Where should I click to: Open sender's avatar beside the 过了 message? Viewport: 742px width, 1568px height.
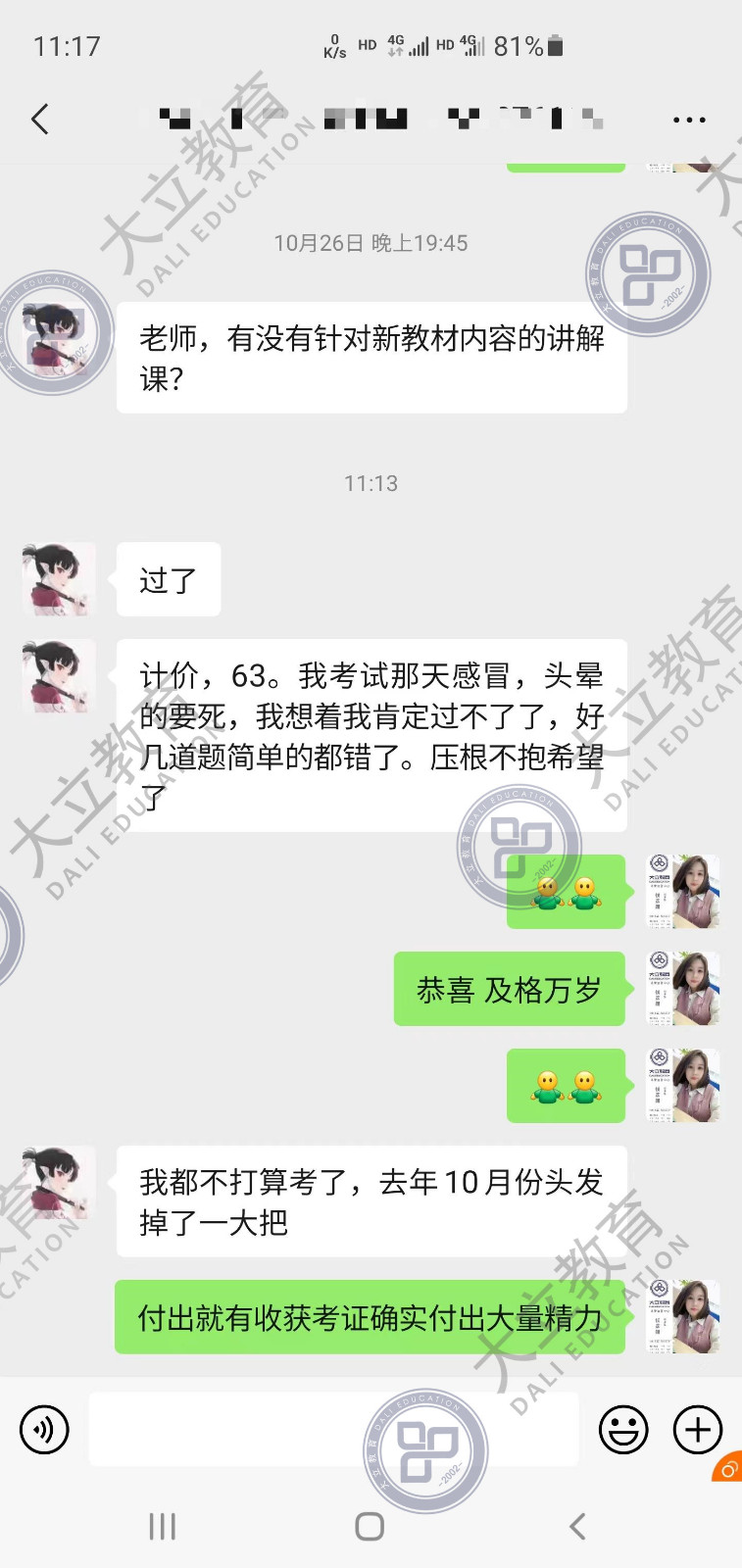click(x=59, y=579)
